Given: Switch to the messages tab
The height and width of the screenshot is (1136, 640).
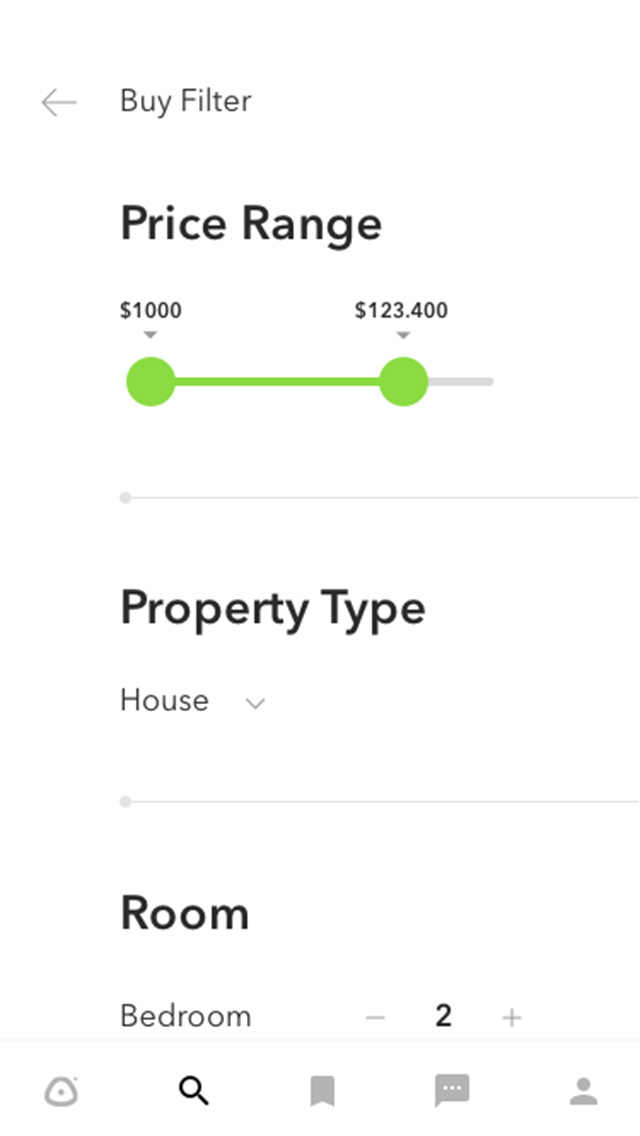Looking at the screenshot, I should (452, 1090).
